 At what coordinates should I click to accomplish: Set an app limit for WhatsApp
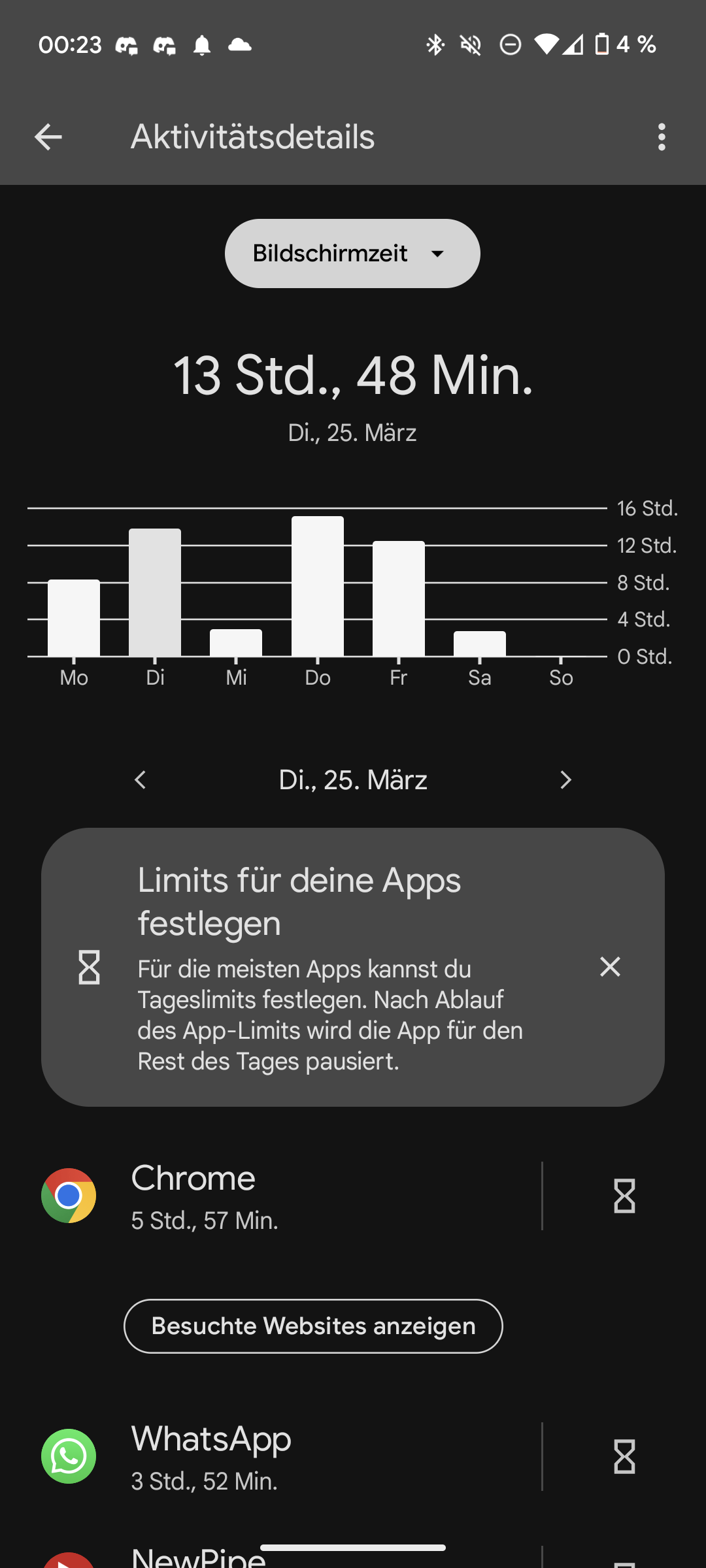point(624,1456)
